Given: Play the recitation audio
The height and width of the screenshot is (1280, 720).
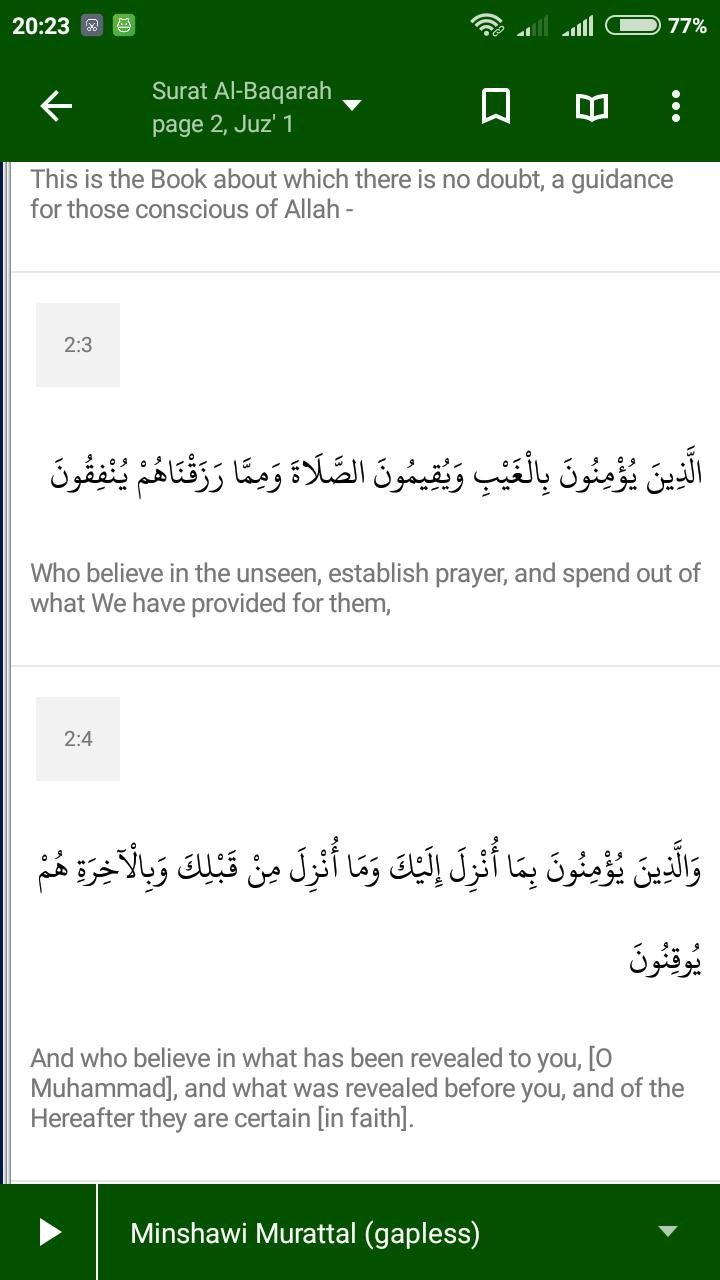Looking at the screenshot, I should (49, 1232).
